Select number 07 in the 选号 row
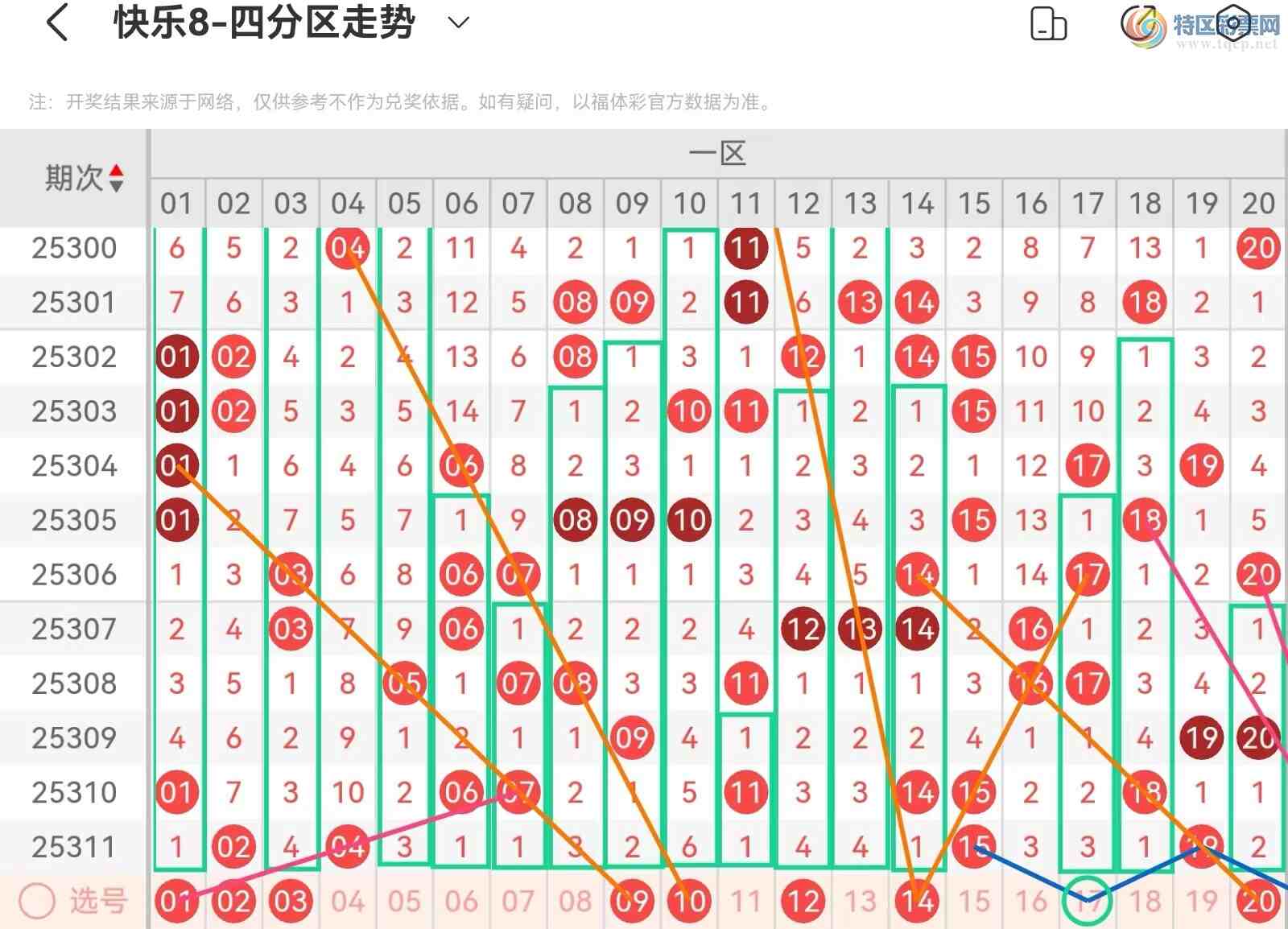Viewport: 1288px width, 929px height. [x=518, y=901]
